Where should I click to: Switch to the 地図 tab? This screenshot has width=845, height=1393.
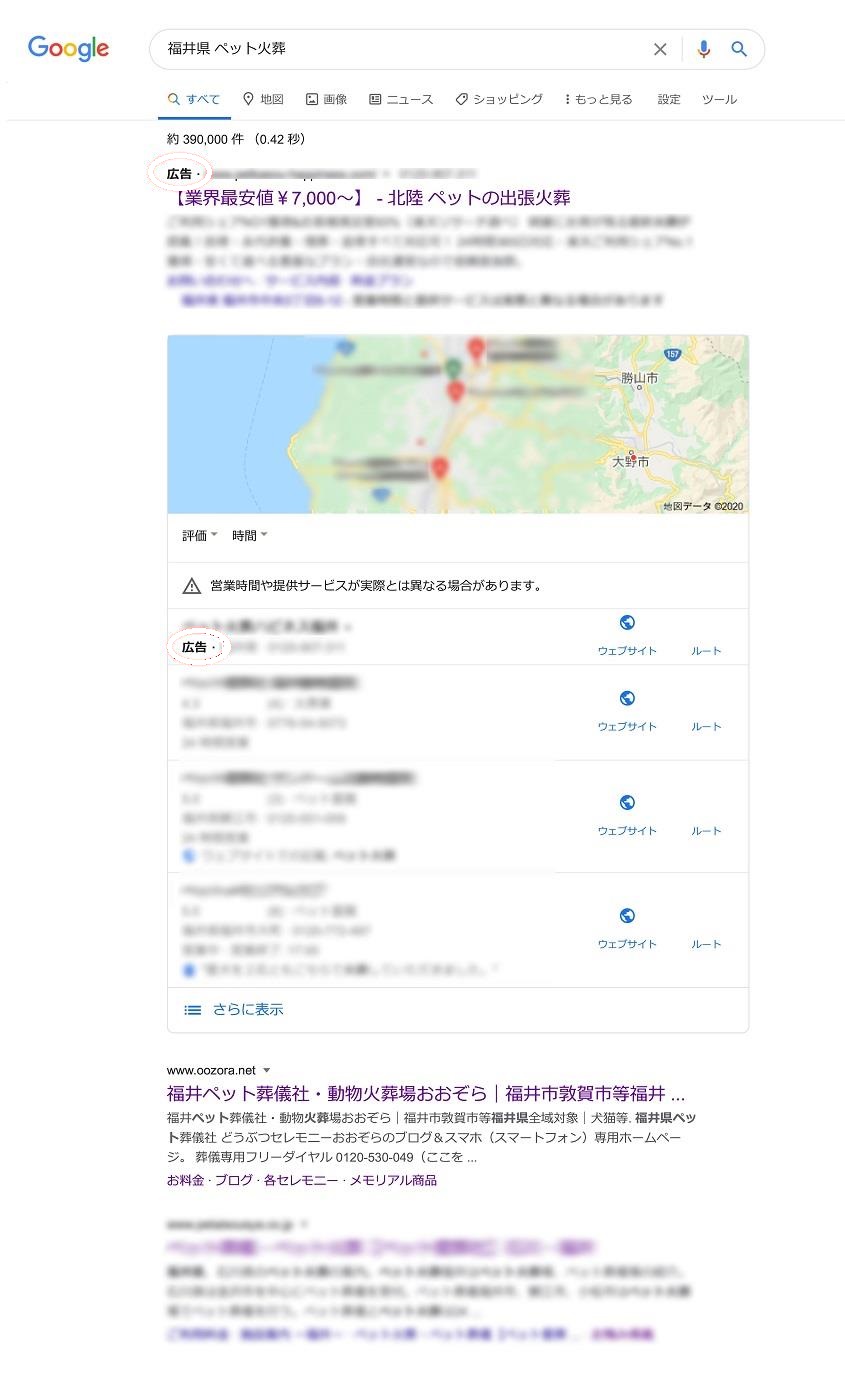263,99
